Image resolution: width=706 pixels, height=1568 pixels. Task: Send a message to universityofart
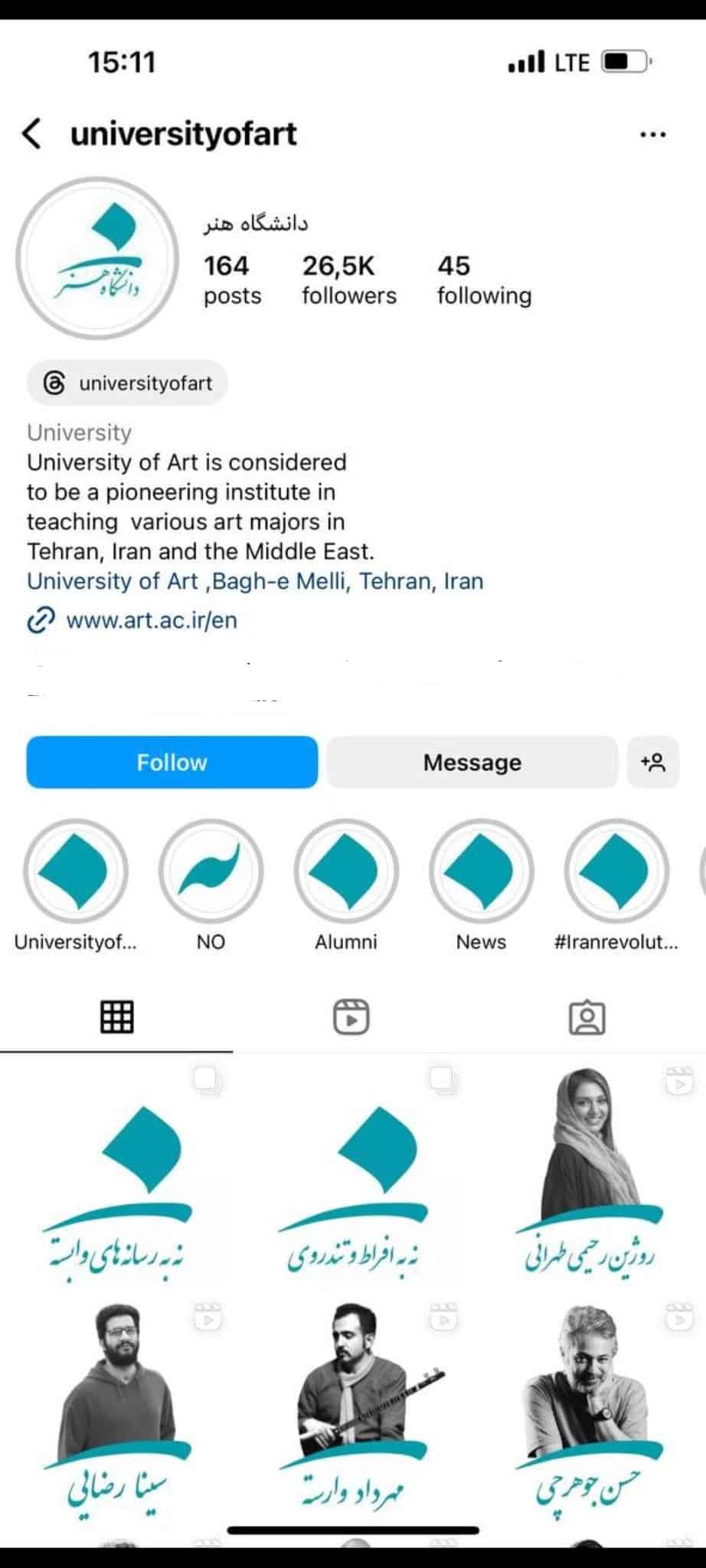[472, 762]
